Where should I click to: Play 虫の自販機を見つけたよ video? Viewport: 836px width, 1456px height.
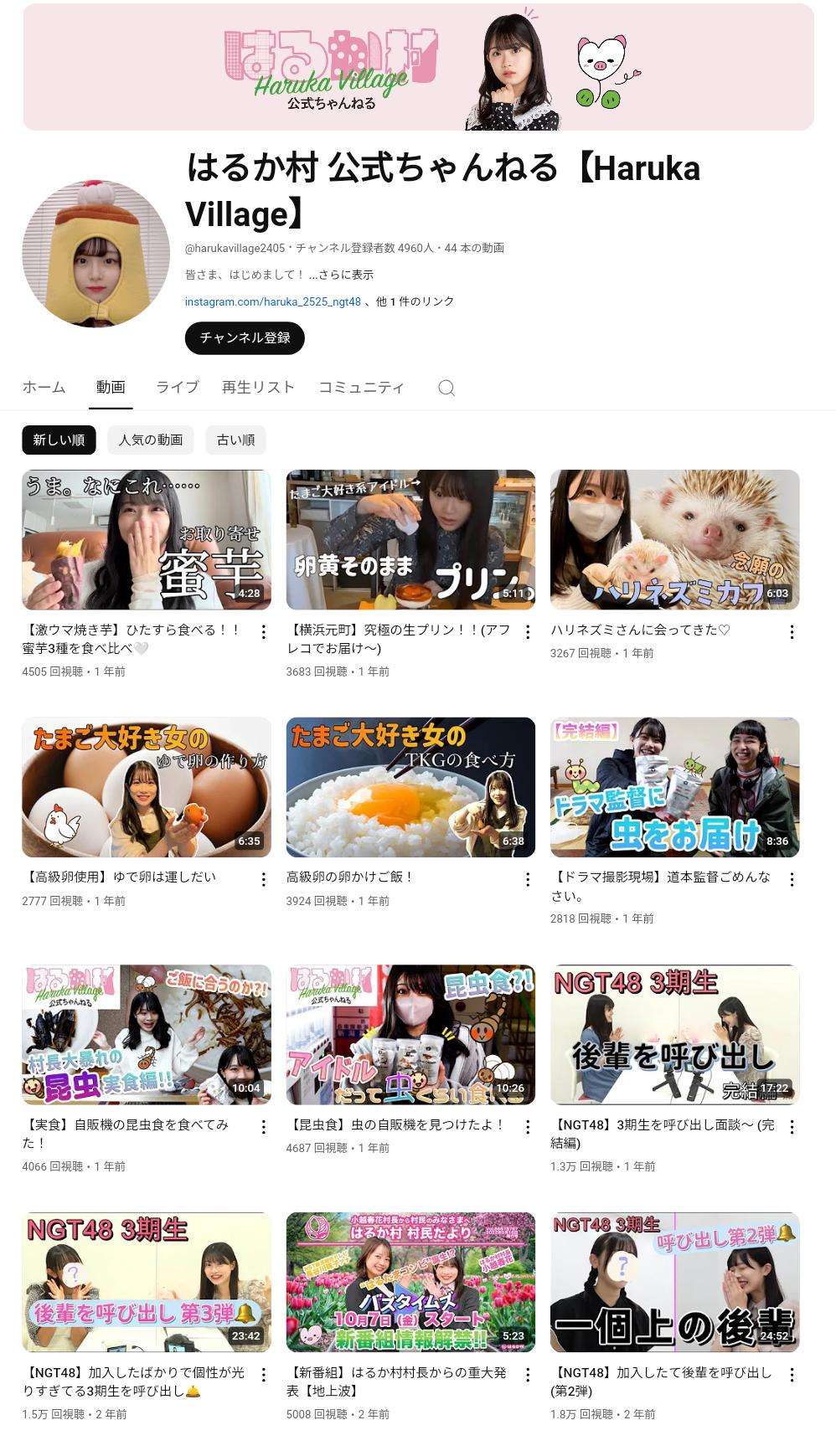410,1034
